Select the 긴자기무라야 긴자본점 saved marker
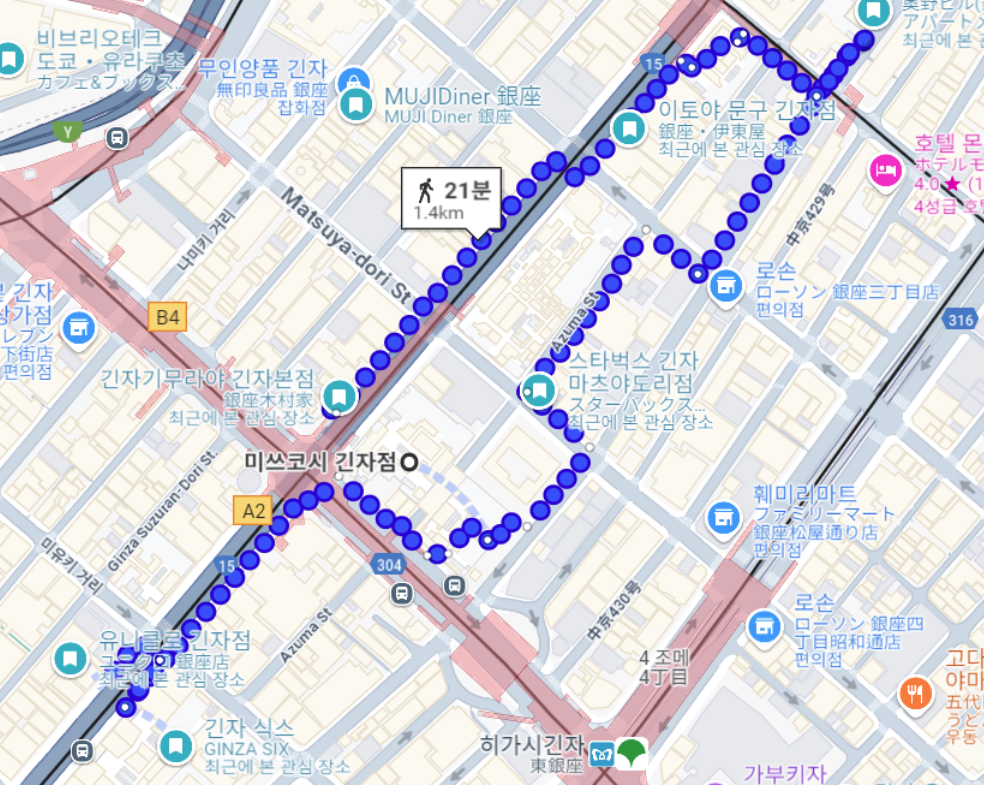 [x=340, y=397]
